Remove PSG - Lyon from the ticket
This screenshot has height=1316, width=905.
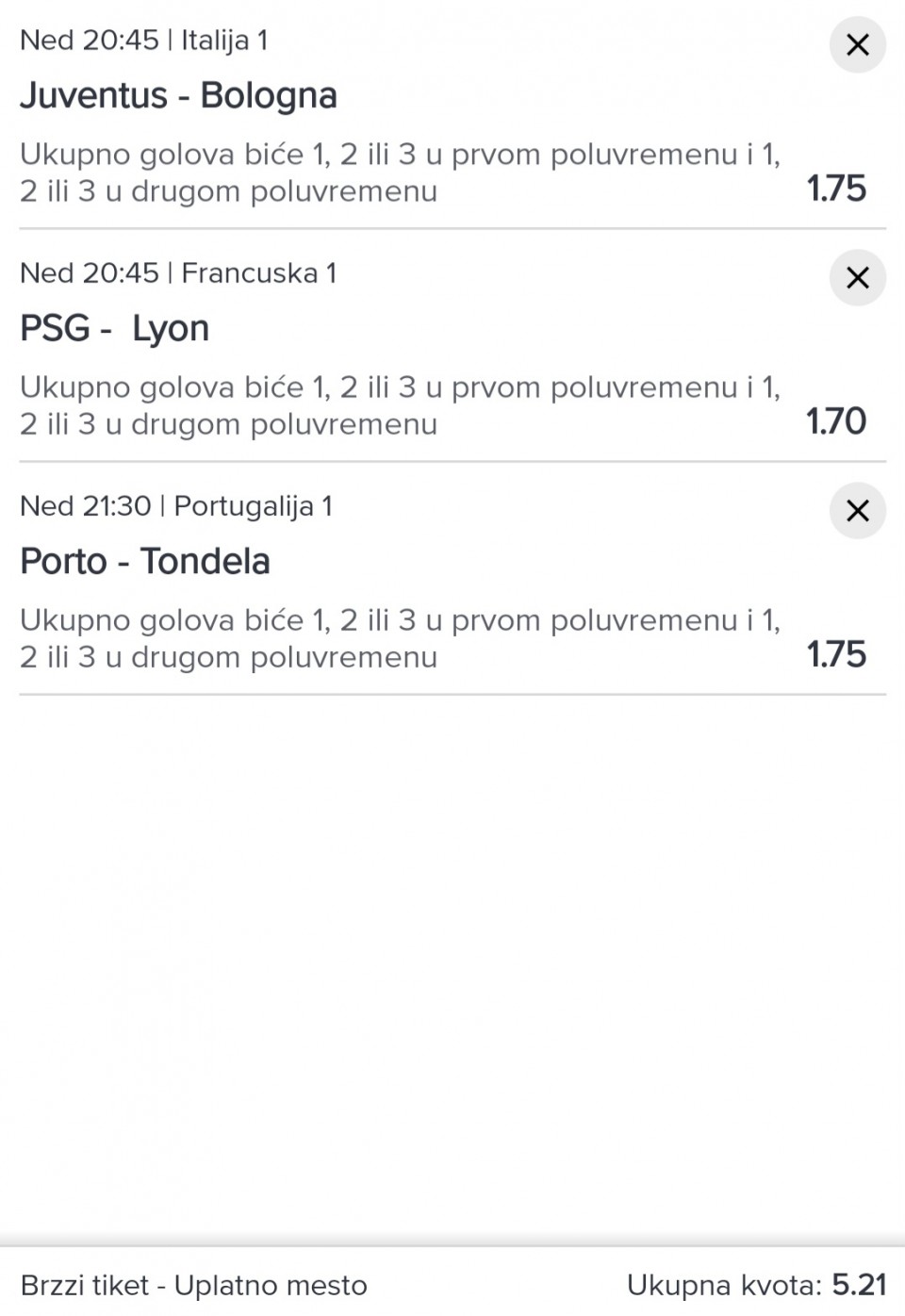857,277
